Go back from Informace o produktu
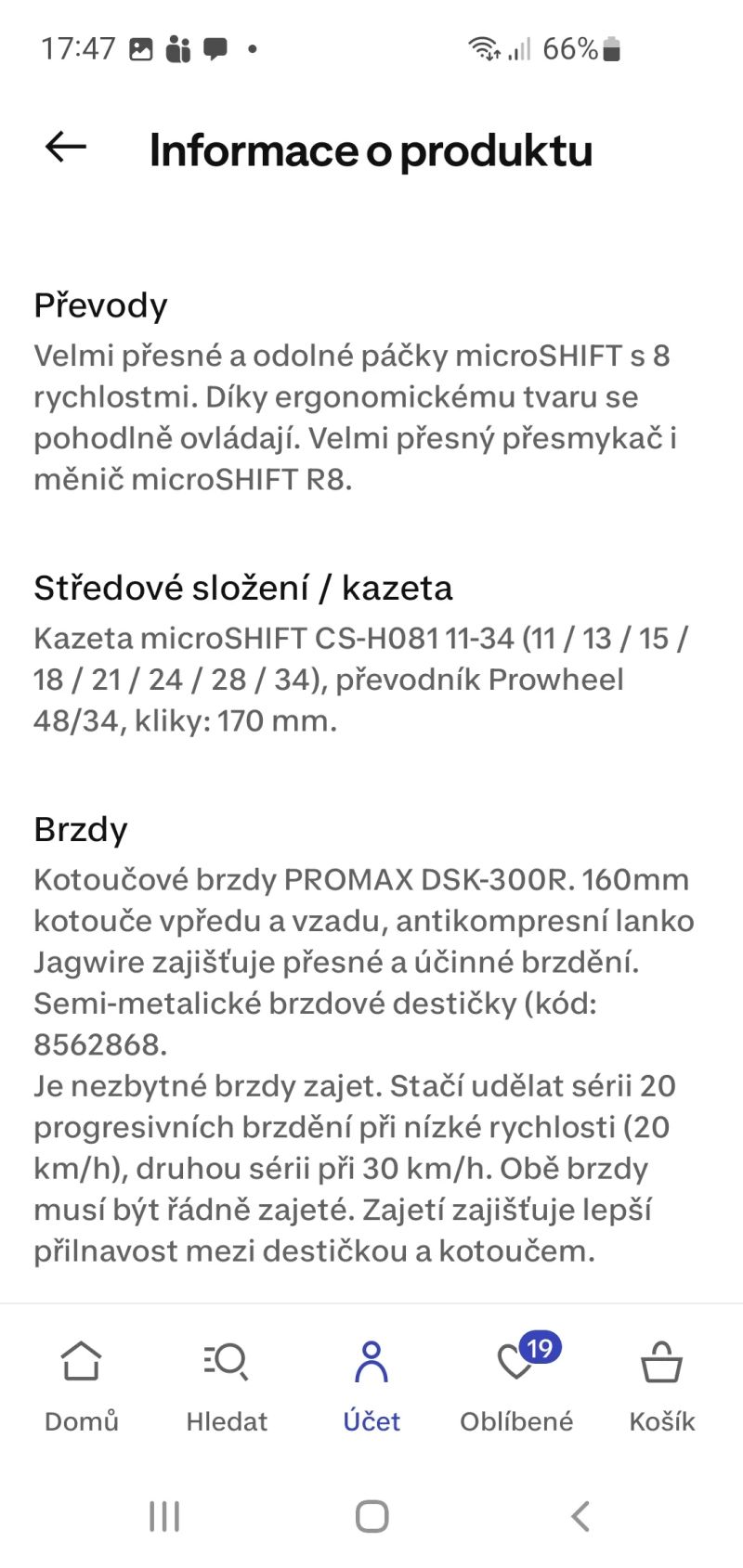The width and height of the screenshot is (743, 1568). click(66, 147)
